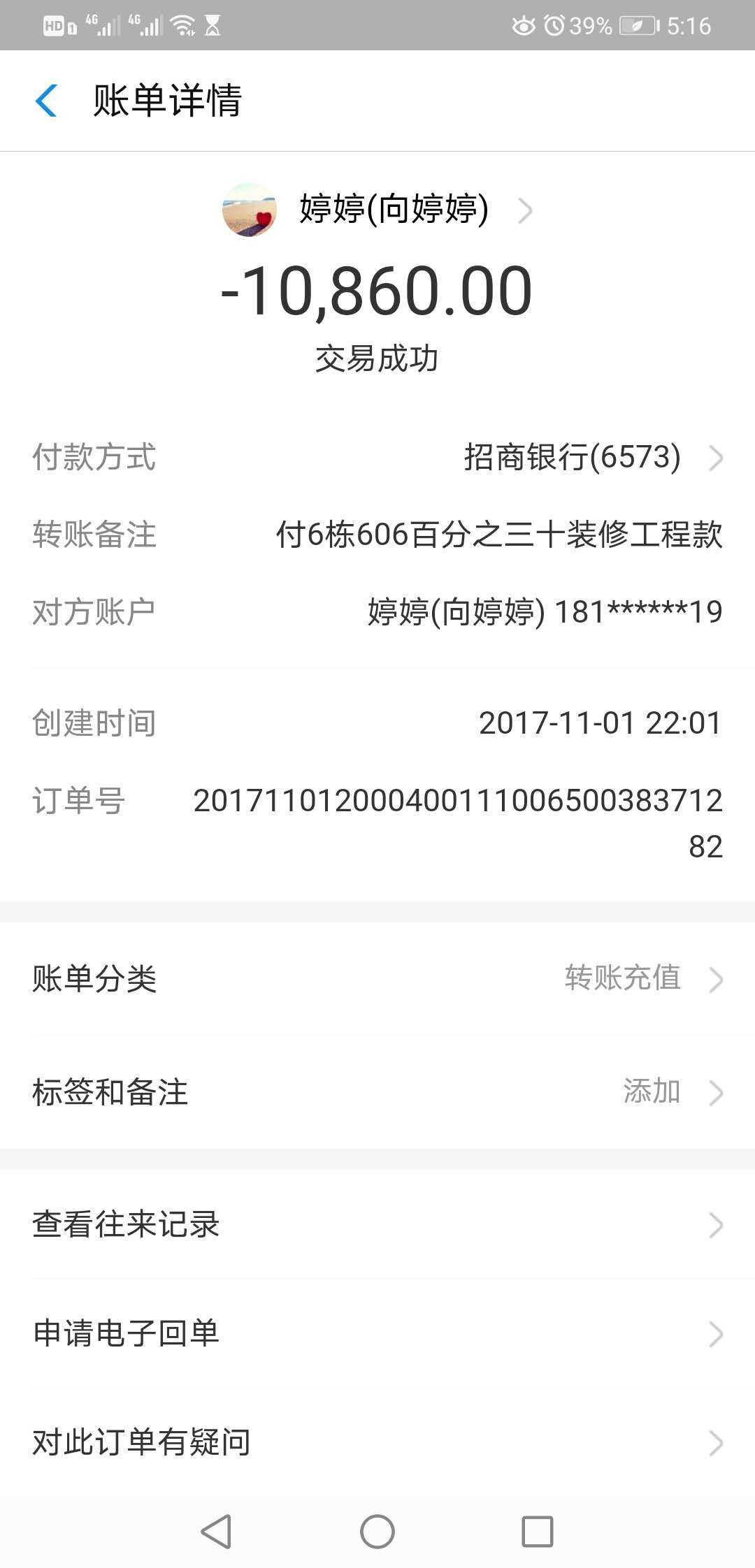Open 婷婷(向婷婷) profile at top

click(x=377, y=209)
